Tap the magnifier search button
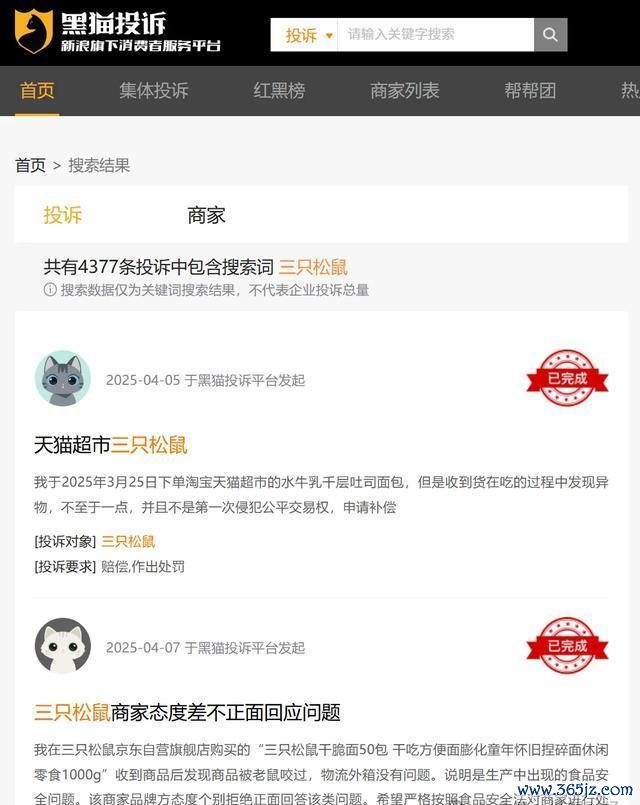The width and height of the screenshot is (640, 805). (x=550, y=35)
